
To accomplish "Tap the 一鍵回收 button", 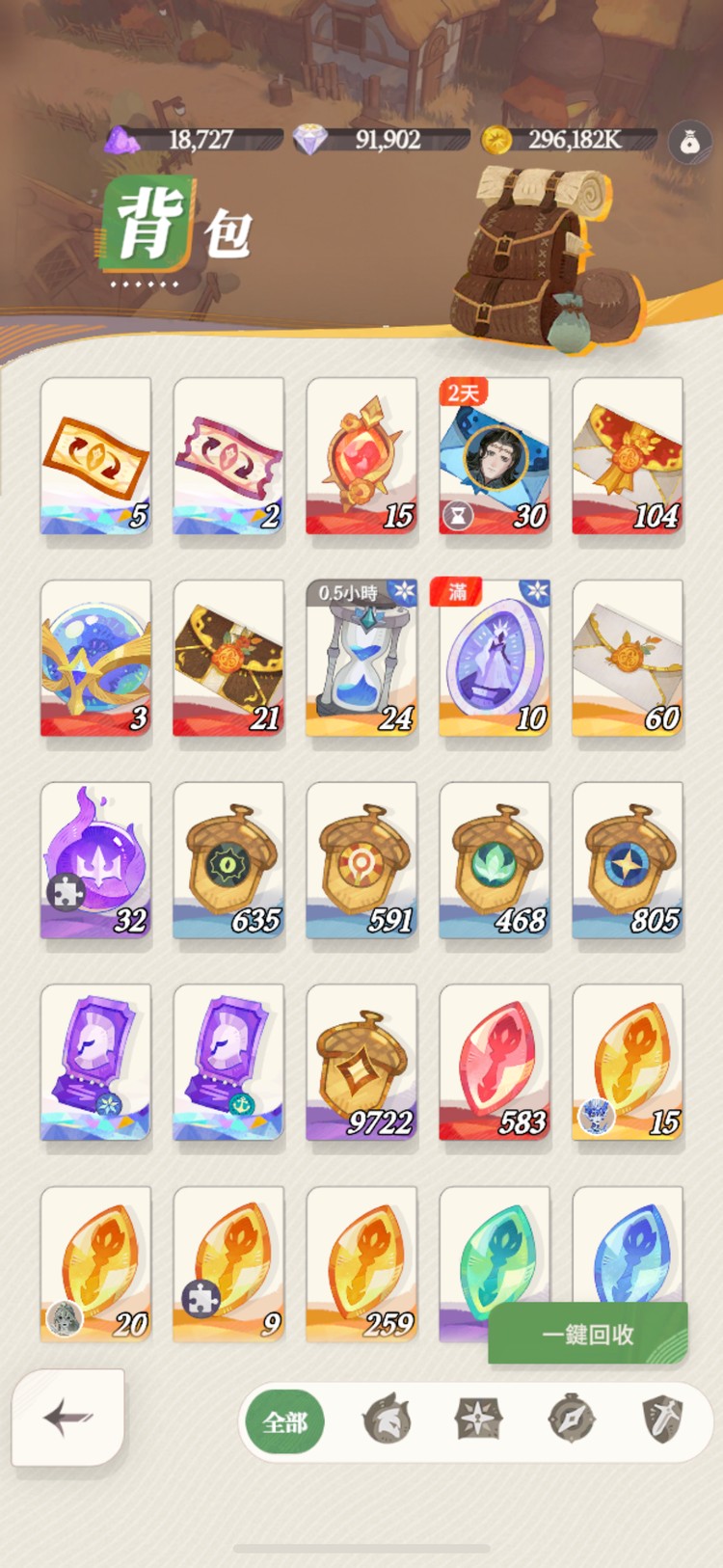I will pos(588,1334).
